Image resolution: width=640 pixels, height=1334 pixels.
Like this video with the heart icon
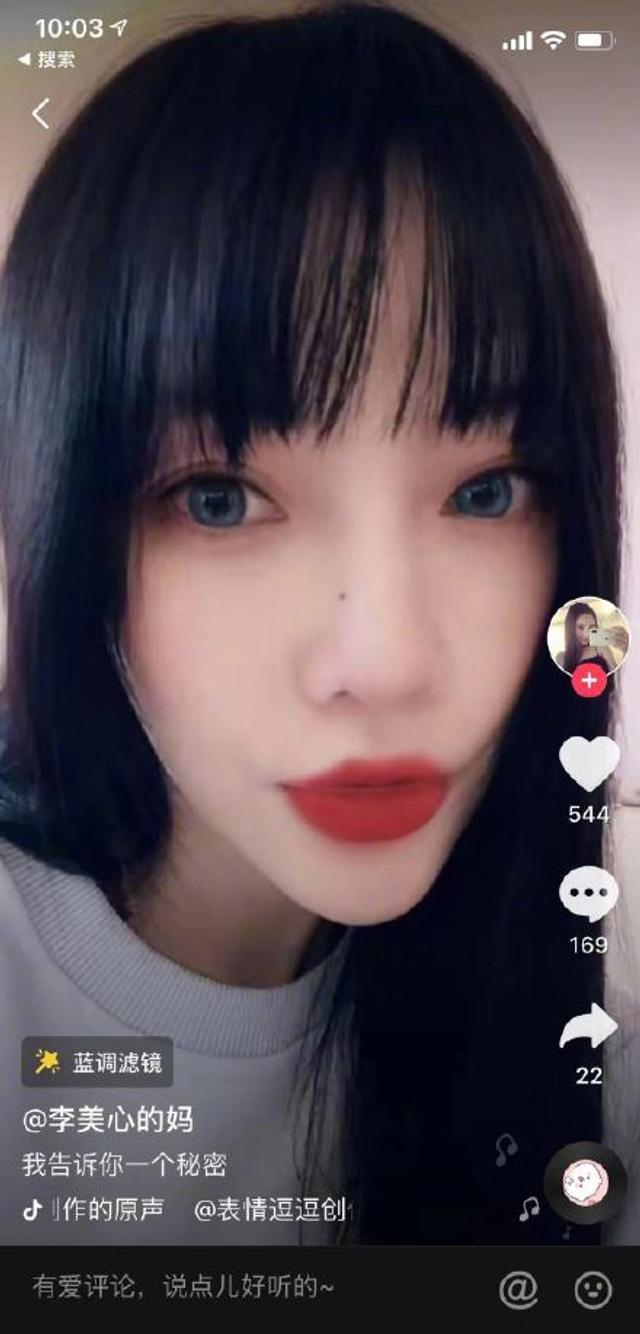point(589,763)
